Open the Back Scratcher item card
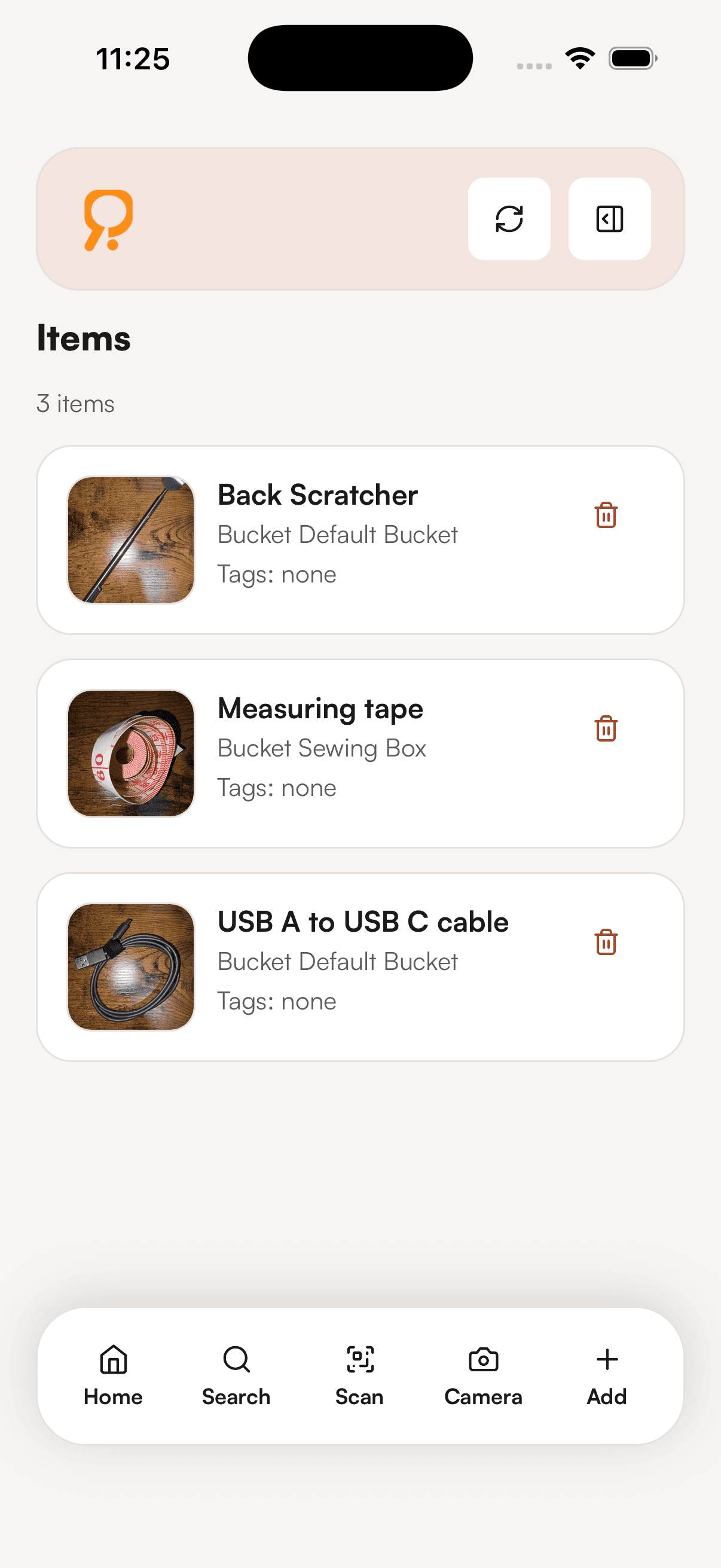The width and height of the screenshot is (721, 1568). 360,538
